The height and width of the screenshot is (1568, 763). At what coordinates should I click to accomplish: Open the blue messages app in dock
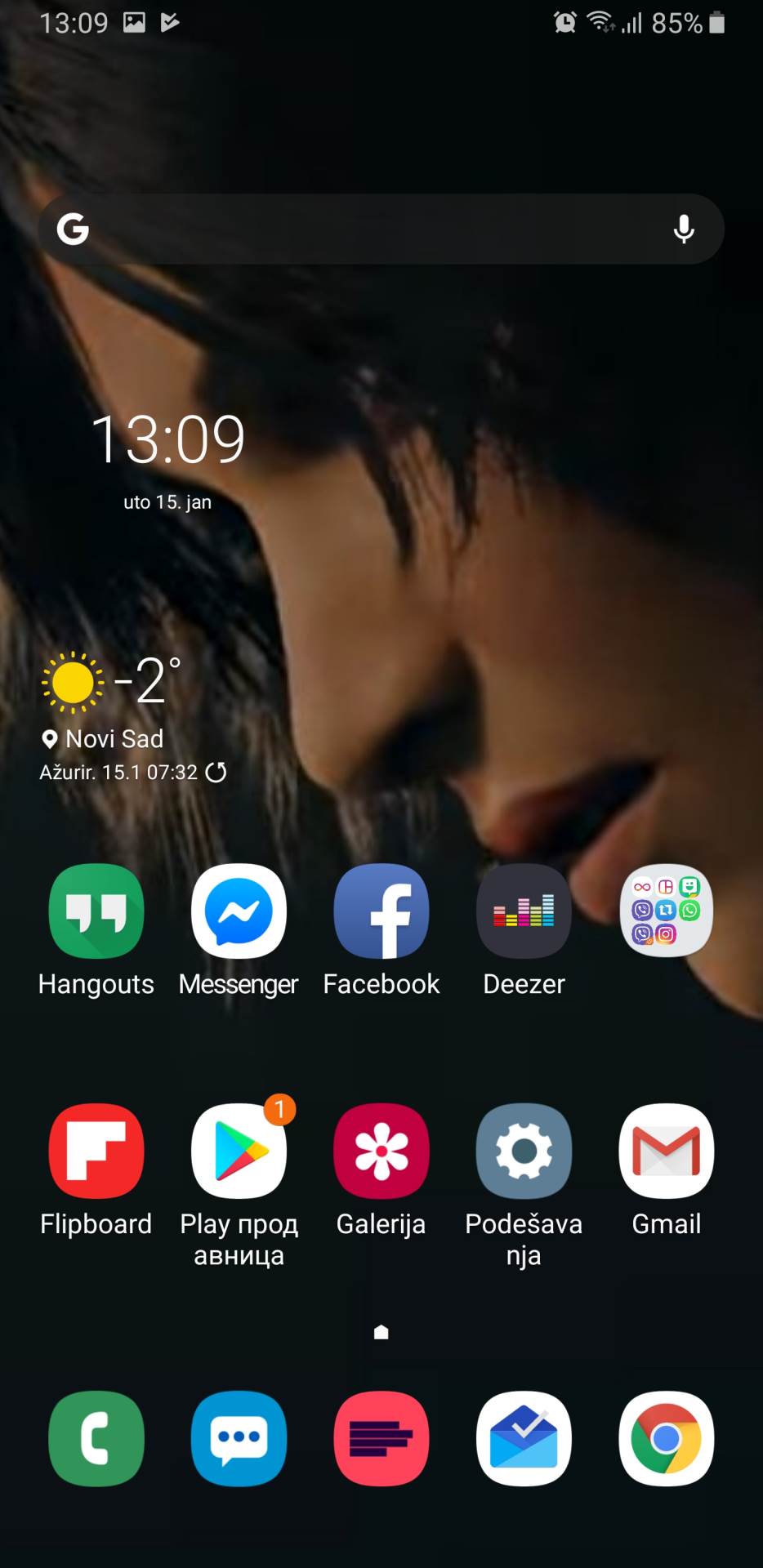coord(239,1438)
